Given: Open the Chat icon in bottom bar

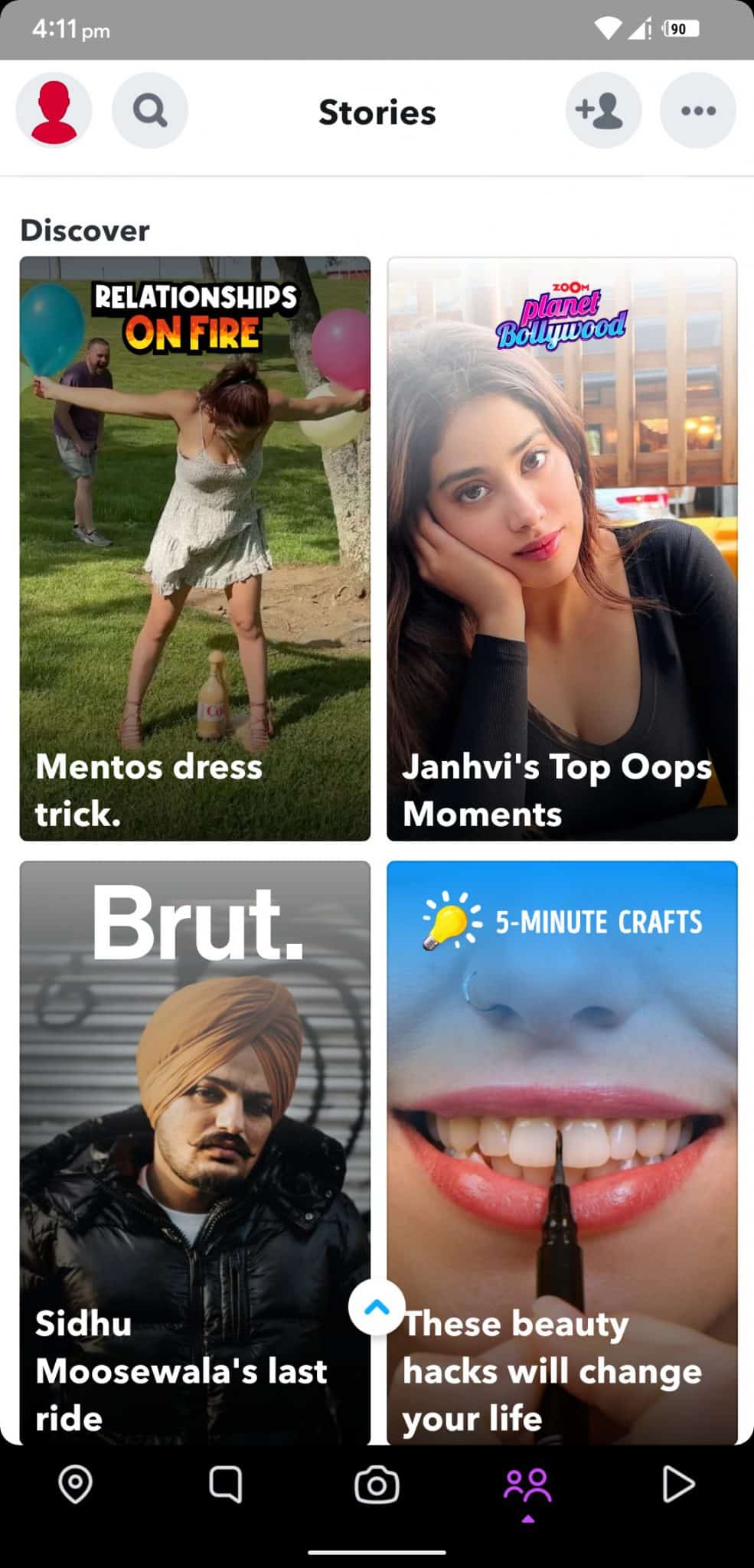Looking at the screenshot, I should coord(226,1484).
